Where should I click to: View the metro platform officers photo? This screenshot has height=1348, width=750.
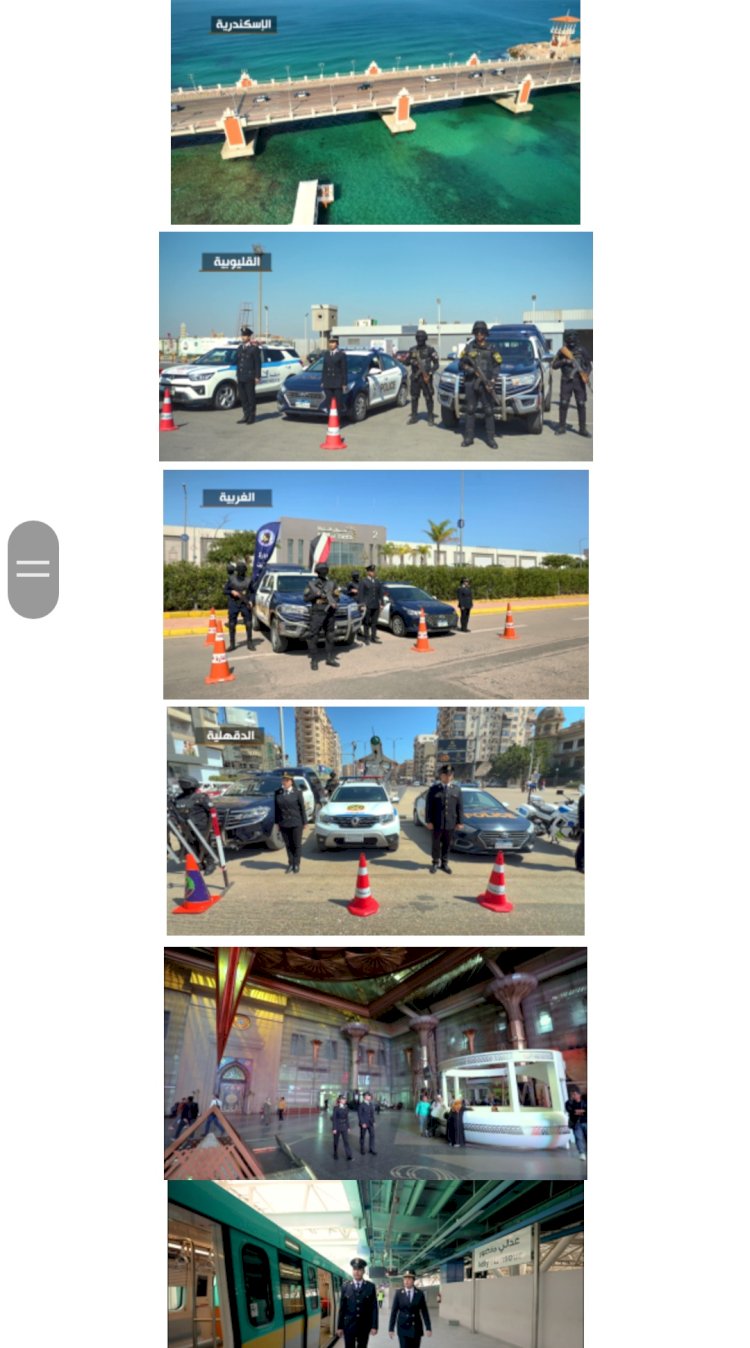375,1264
